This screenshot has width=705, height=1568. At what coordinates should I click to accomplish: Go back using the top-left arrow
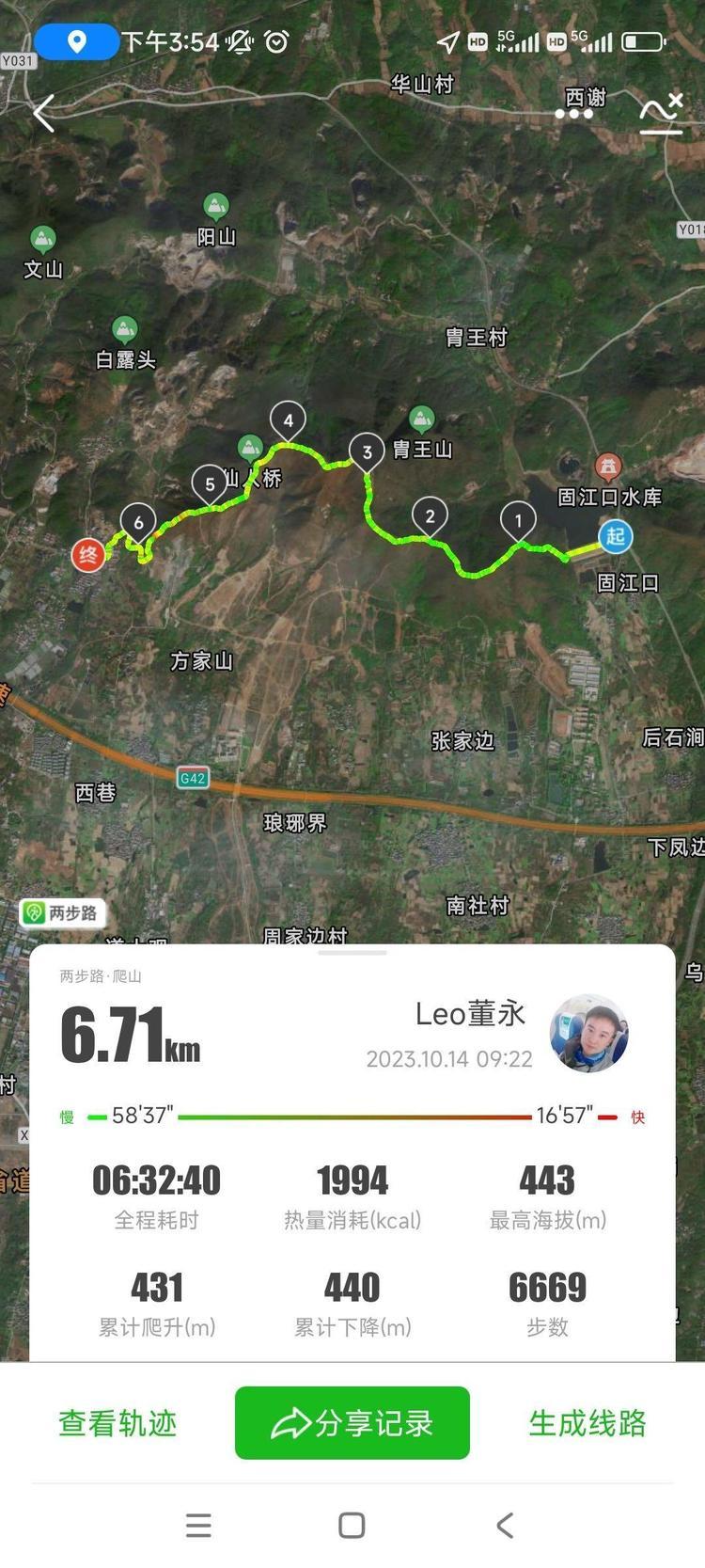coord(44,114)
